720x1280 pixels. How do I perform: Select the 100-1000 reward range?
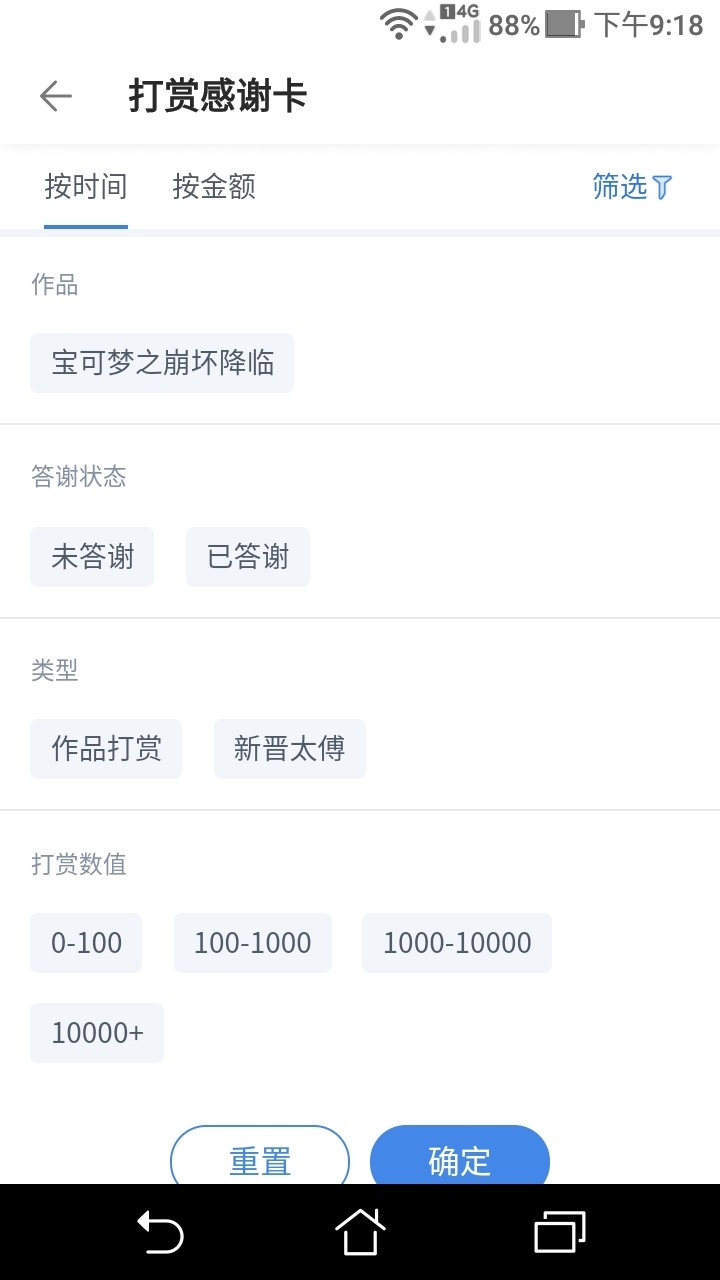click(253, 943)
